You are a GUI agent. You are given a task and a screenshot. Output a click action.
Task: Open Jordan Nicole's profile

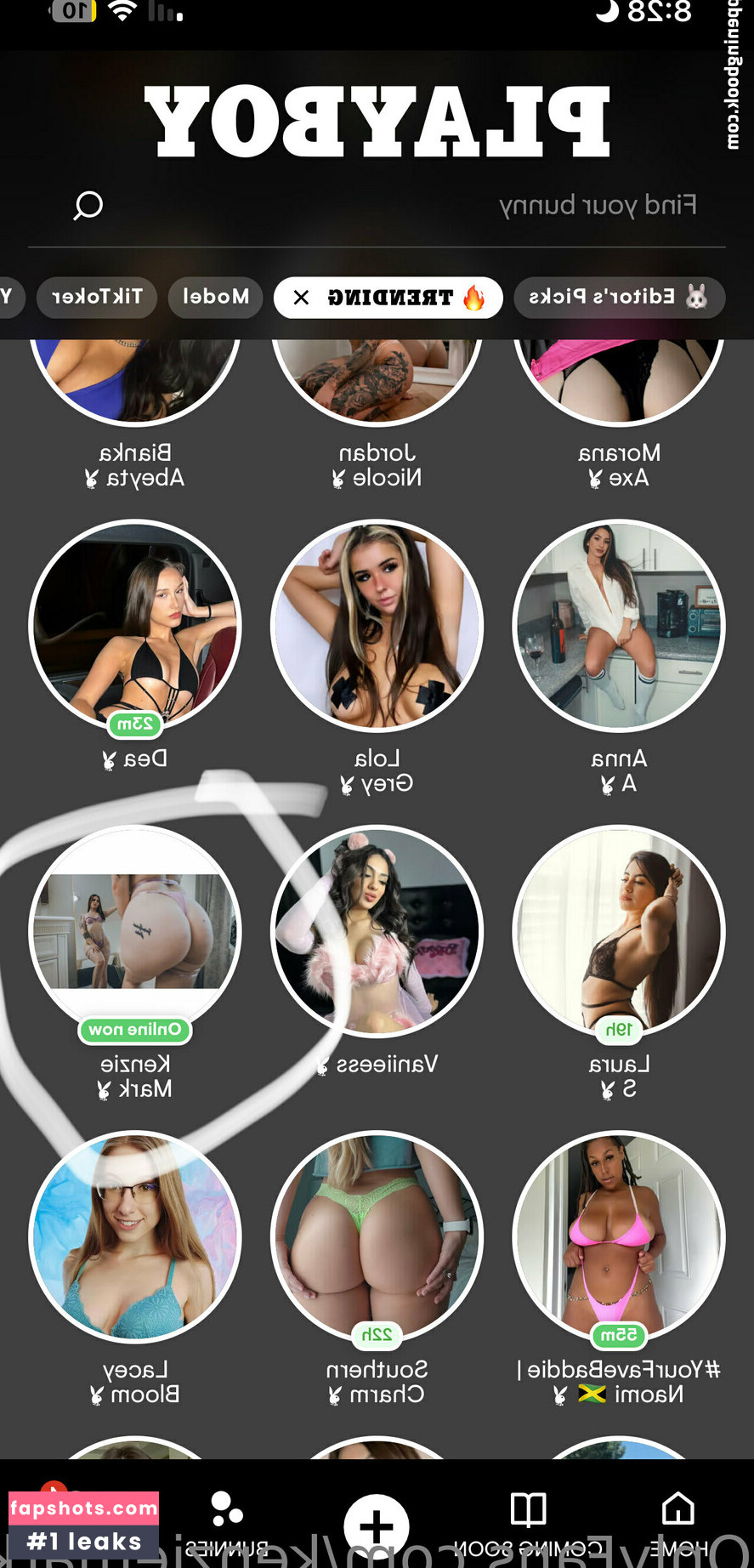(x=377, y=383)
